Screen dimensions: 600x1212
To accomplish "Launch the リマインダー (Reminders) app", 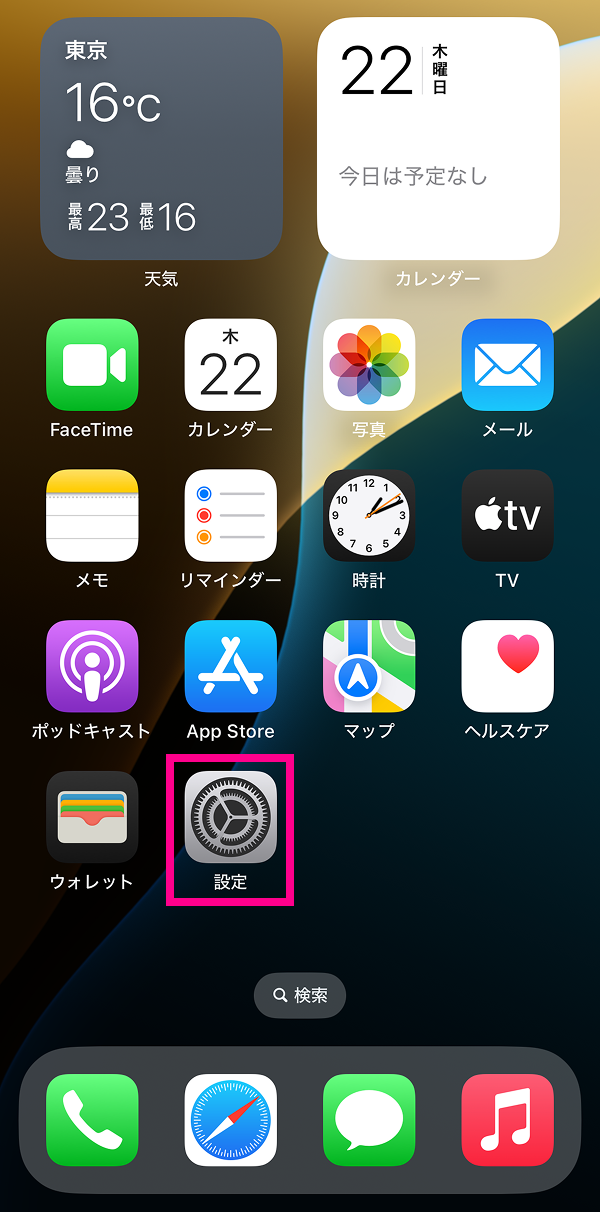I will pyautogui.click(x=231, y=516).
